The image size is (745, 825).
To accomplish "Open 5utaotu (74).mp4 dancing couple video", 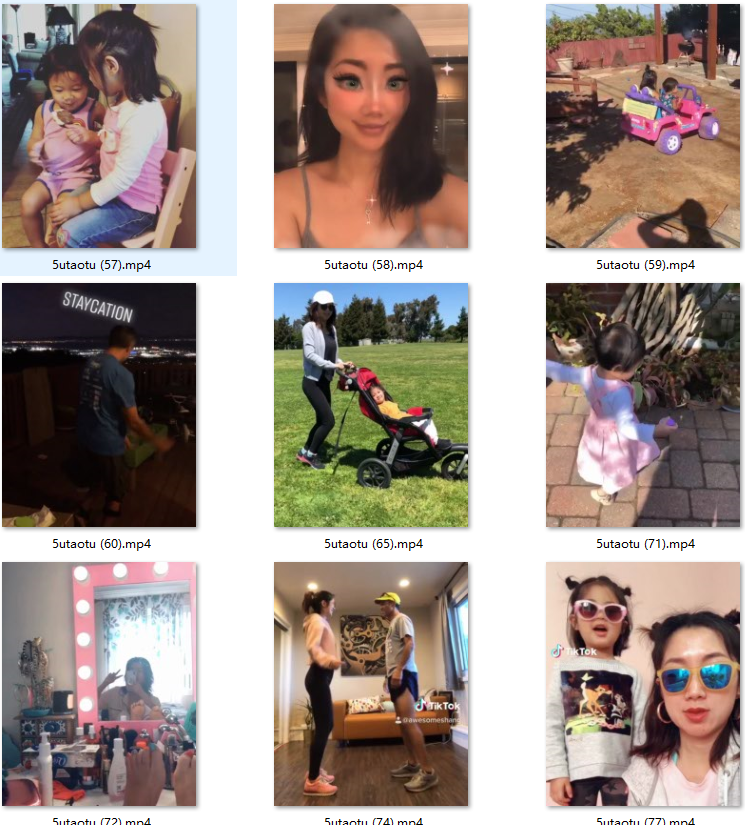I will click(x=371, y=684).
